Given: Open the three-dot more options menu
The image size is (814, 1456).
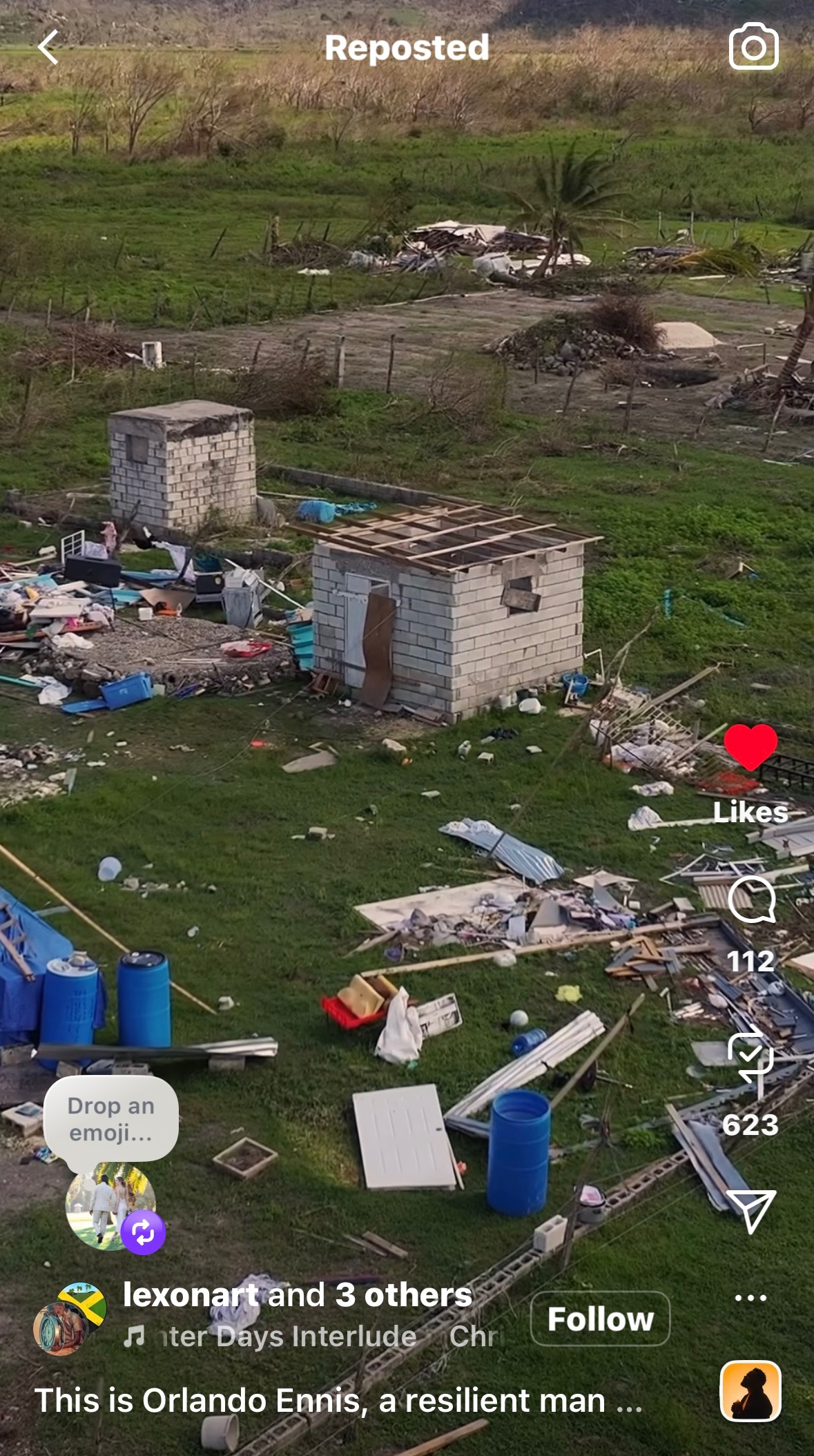Looking at the screenshot, I should (750, 1298).
